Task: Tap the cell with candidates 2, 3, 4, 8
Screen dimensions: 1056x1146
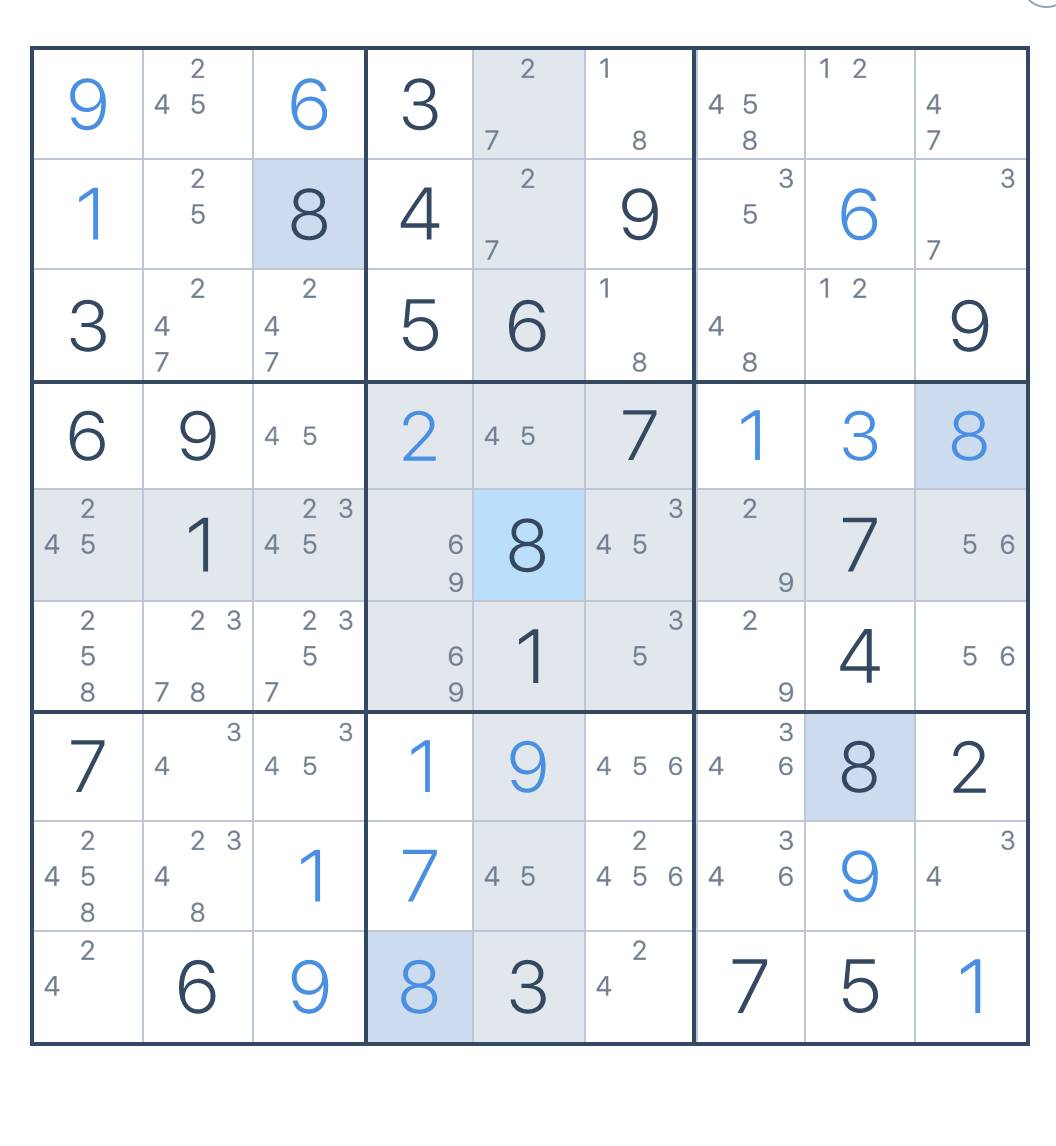Action: coord(197,876)
